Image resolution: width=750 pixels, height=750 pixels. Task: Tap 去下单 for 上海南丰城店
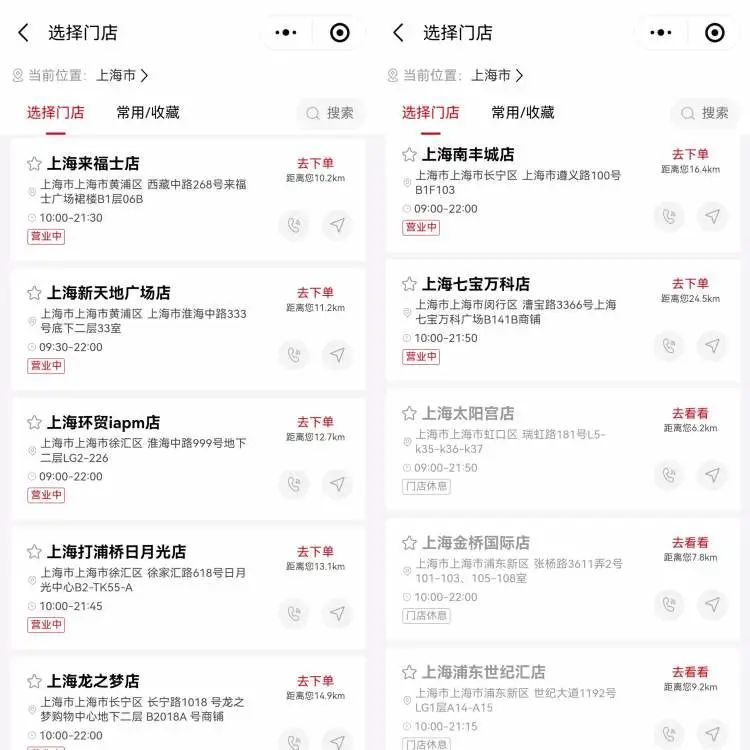(690, 154)
